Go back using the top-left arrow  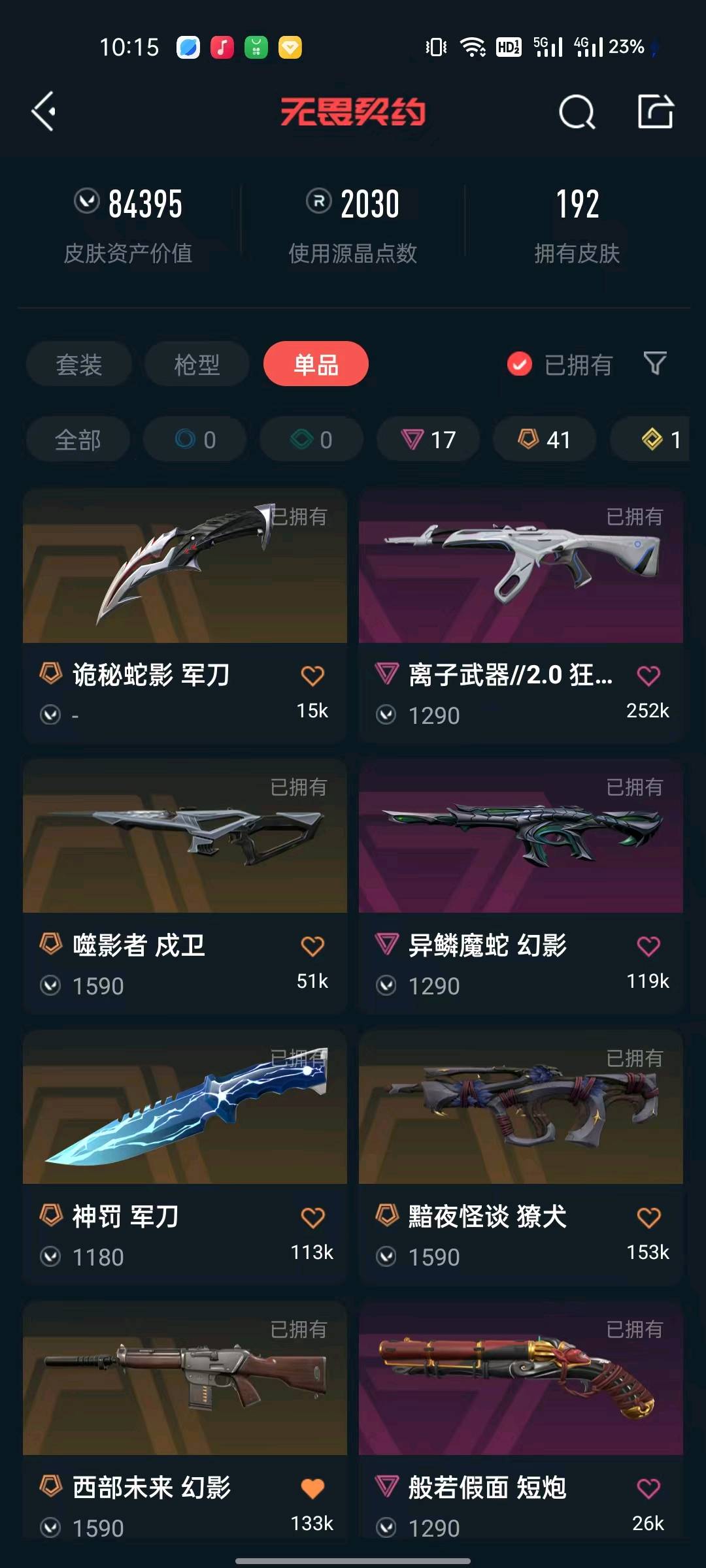[x=43, y=112]
